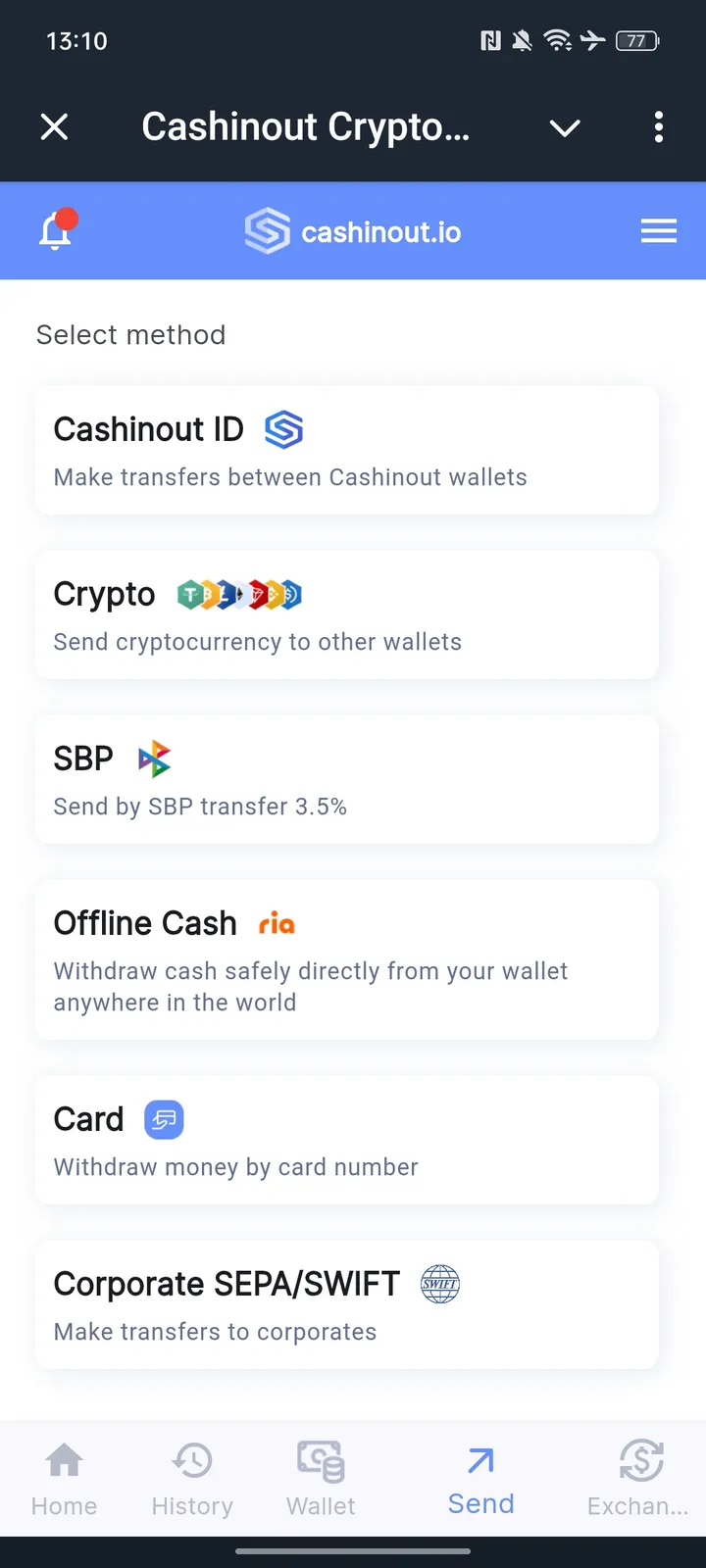Select the Send arrow icon
Image resolution: width=706 pixels, height=1568 pixels.
tap(479, 1459)
